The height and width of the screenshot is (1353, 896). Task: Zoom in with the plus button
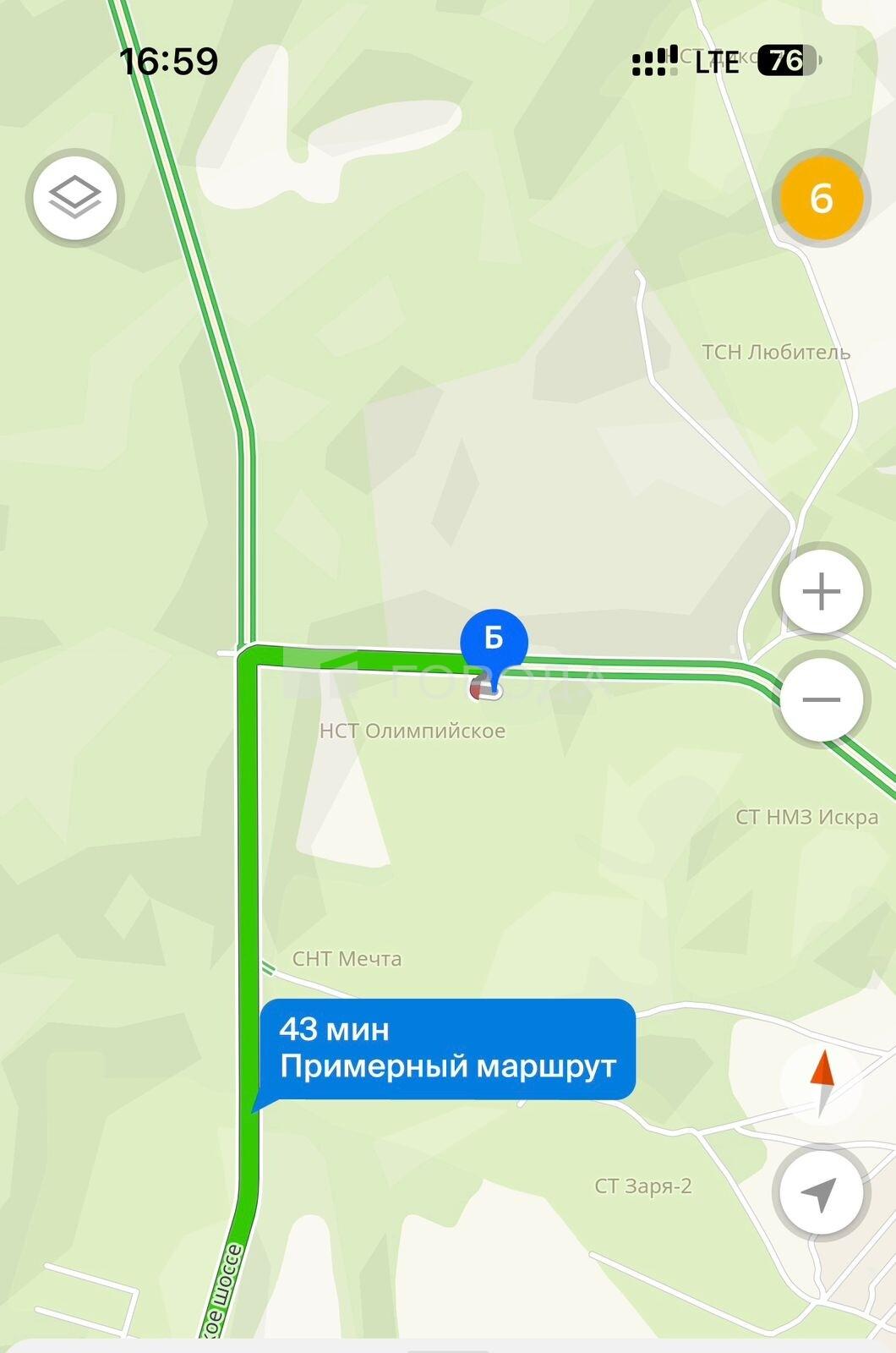pyautogui.click(x=821, y=591)
